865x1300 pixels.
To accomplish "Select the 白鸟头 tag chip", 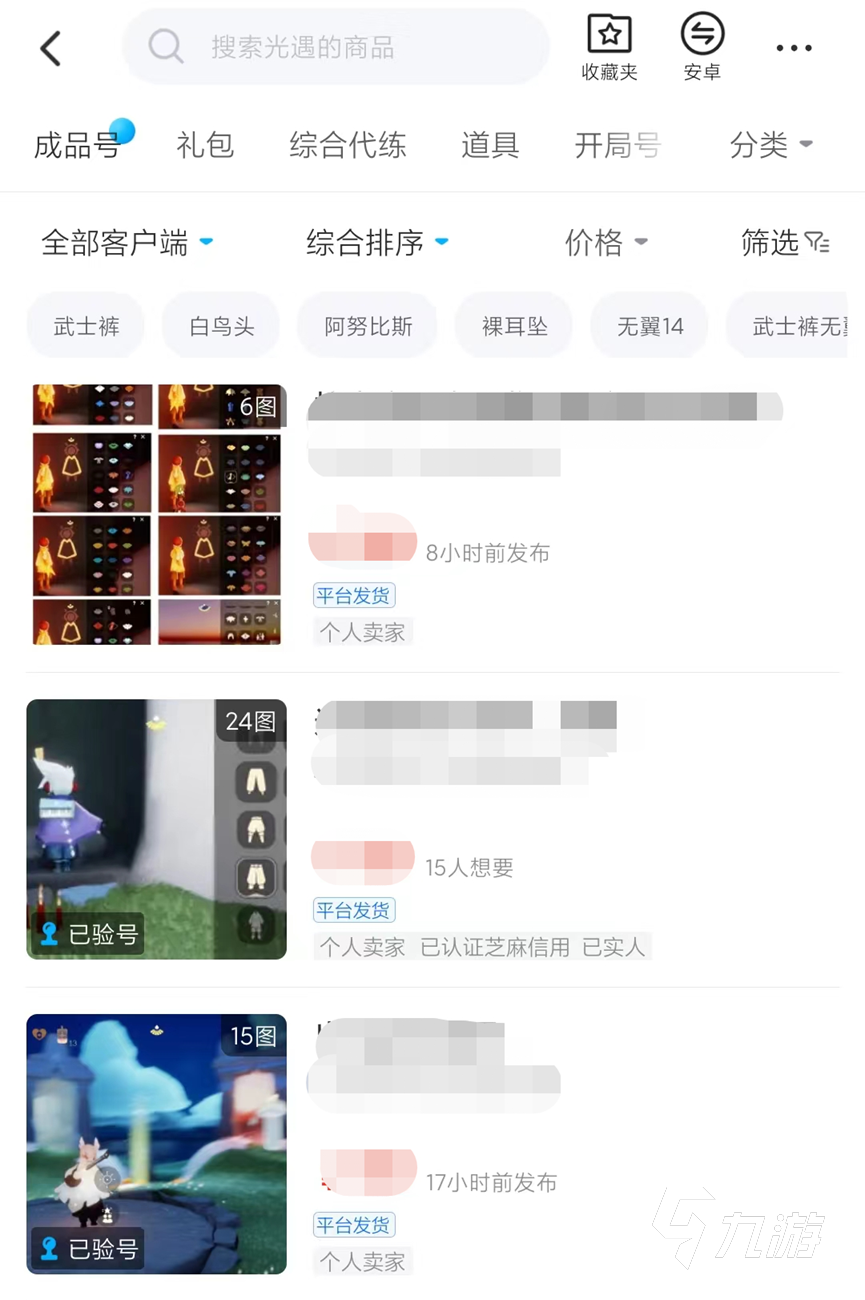I will (x=220, y=325).
